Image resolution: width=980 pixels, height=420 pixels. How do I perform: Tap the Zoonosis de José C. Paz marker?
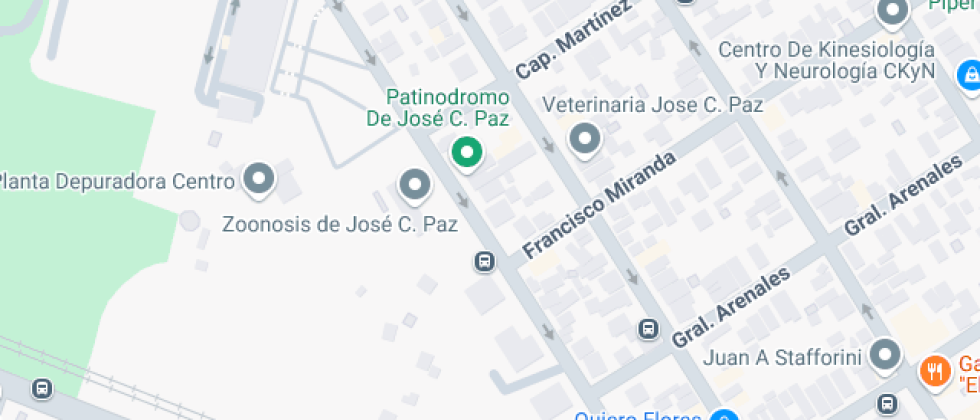[x=414, y=185]
